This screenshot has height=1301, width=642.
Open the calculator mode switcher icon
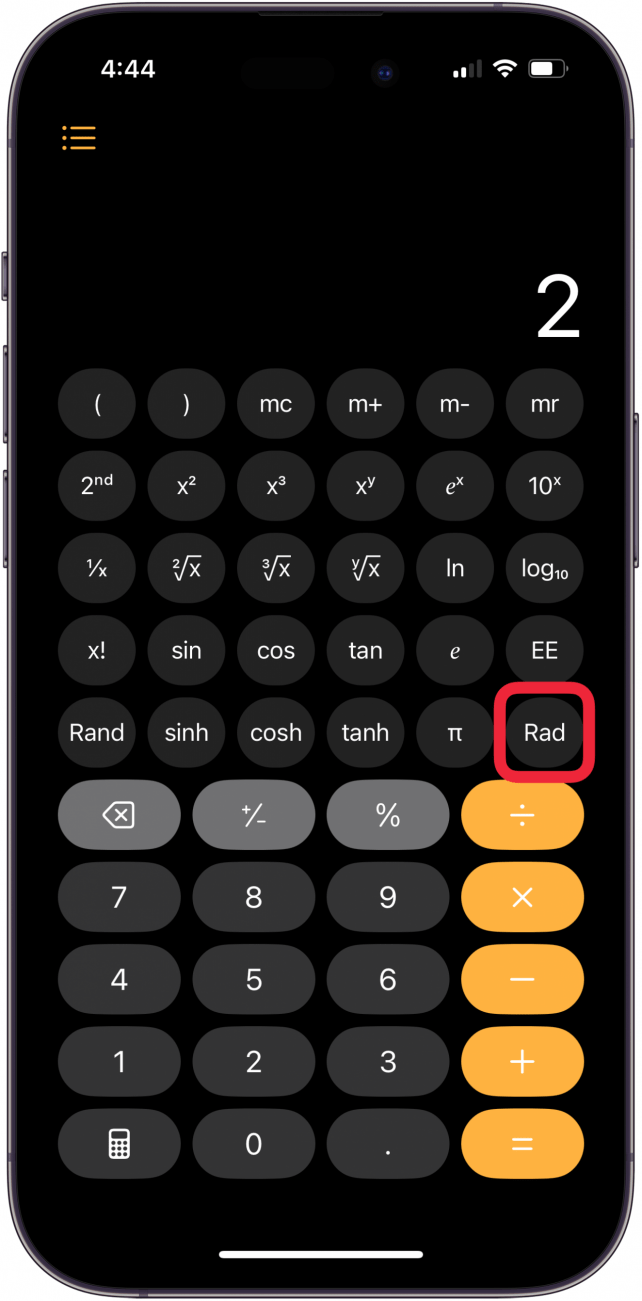119,1143
